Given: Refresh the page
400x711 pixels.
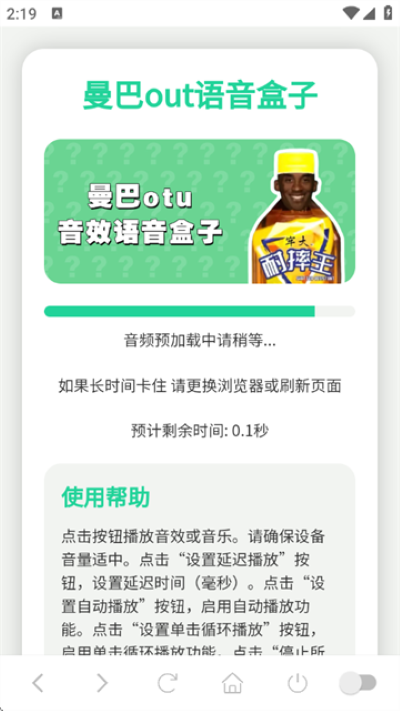Looking at the screenshot, I should pos(167,683).
